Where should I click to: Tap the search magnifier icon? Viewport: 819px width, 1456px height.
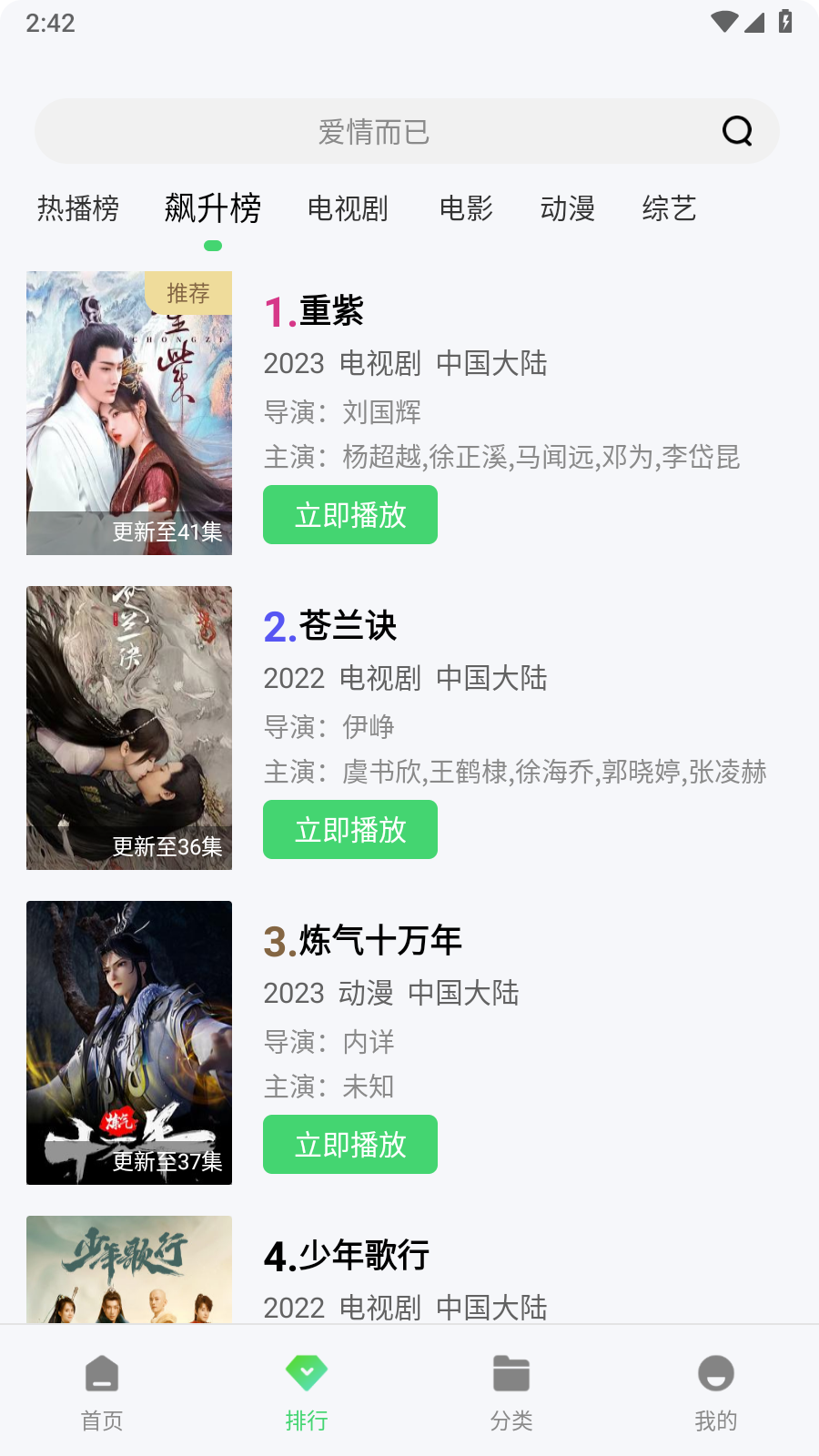[737, 131]
